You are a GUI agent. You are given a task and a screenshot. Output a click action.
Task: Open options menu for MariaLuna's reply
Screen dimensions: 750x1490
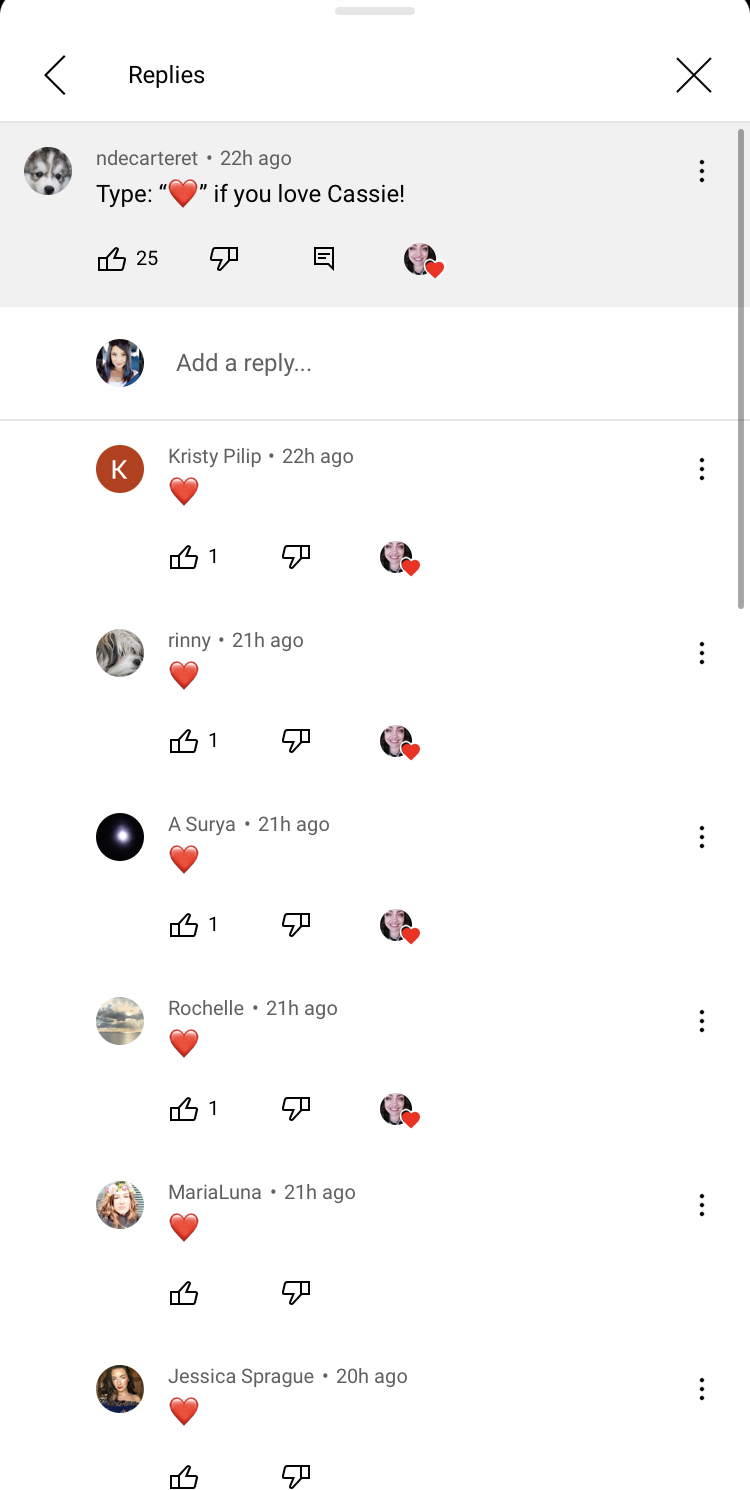click(702, 1205)
